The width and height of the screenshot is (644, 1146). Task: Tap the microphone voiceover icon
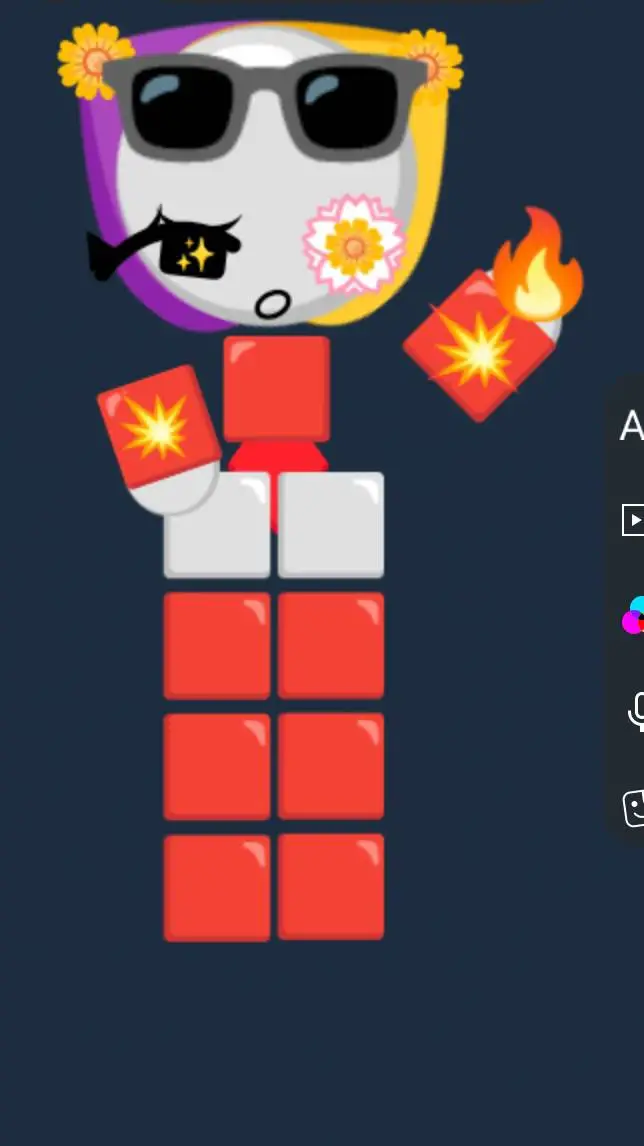click(x=636, y=711)
